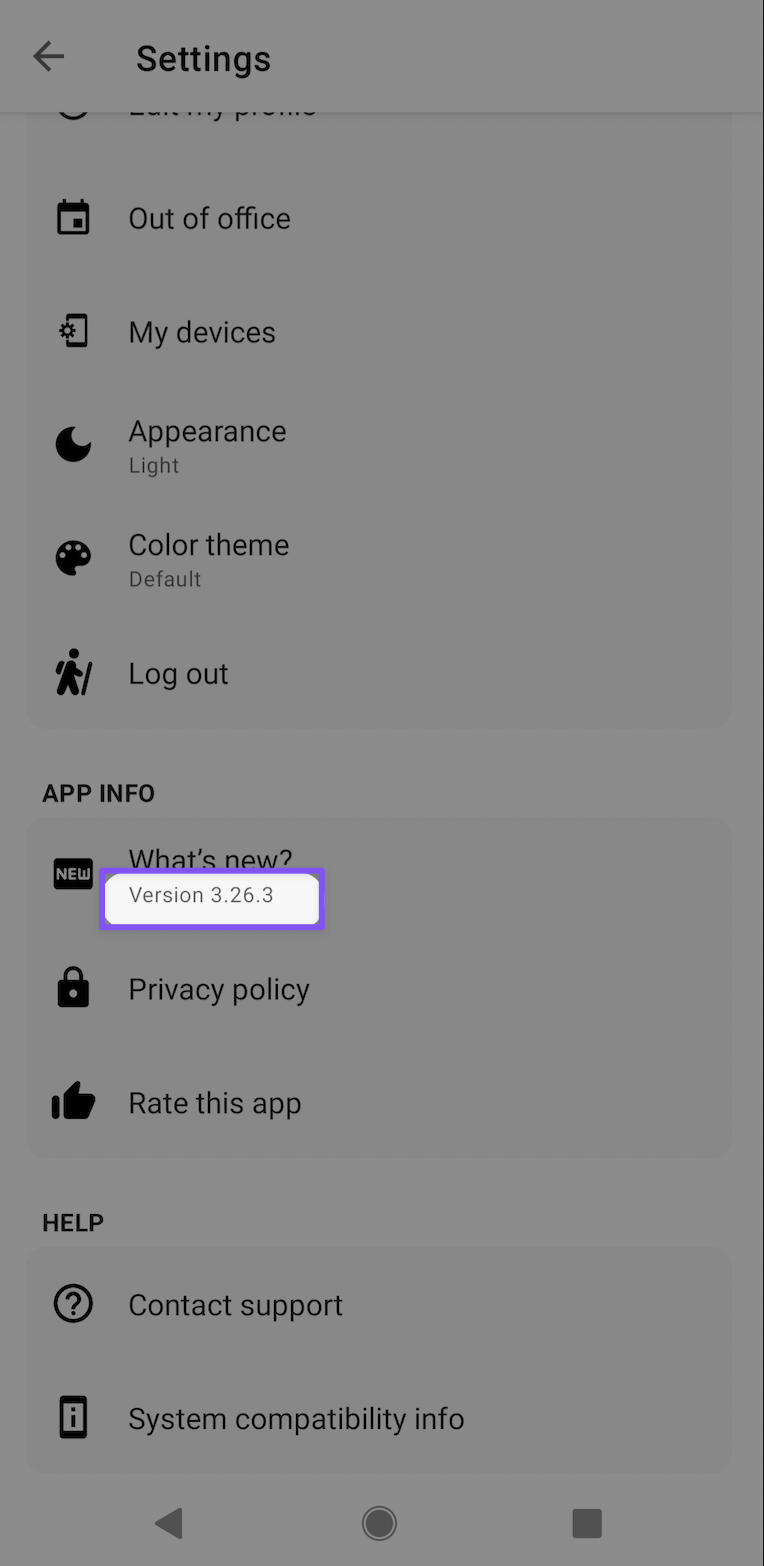Image resolution: width=764 pixels, height=1566 pixels.
Task: Select Rate this app
Action: pos(214,1103)
